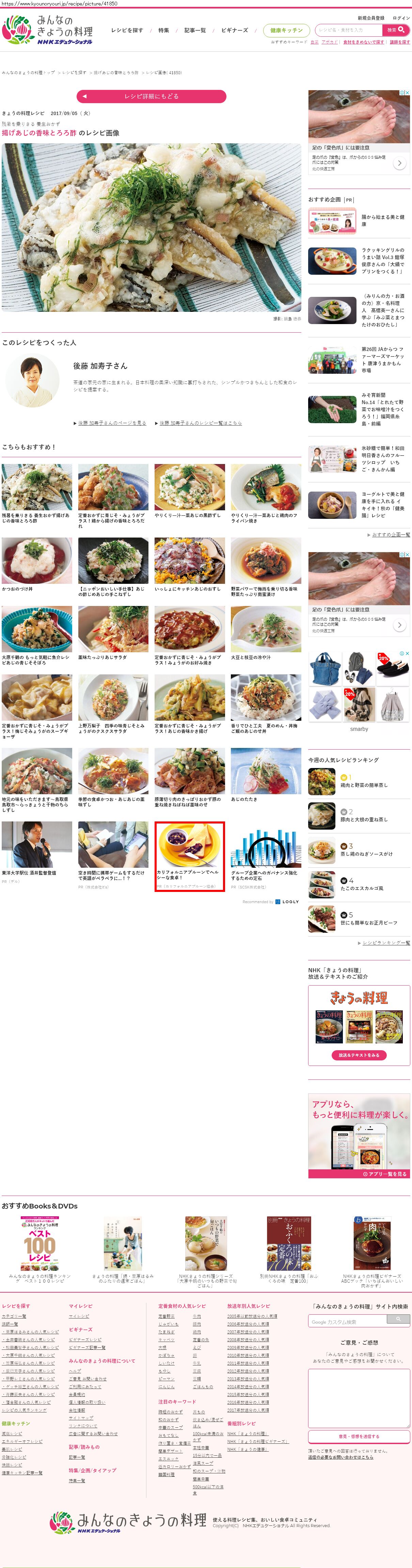Focus the recipe search field in the header

point(348,30)
